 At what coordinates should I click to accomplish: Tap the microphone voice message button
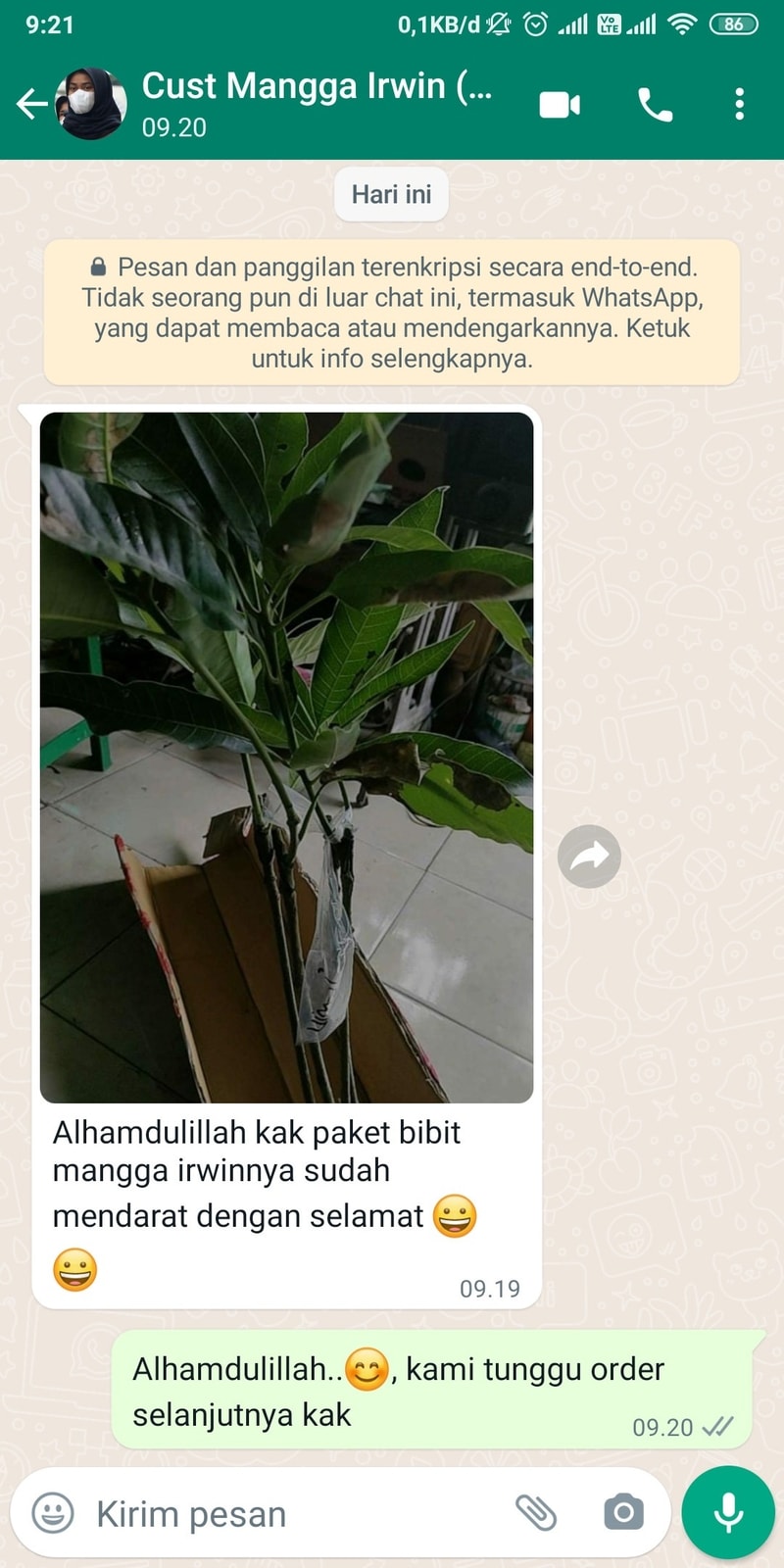point(728,1513)
